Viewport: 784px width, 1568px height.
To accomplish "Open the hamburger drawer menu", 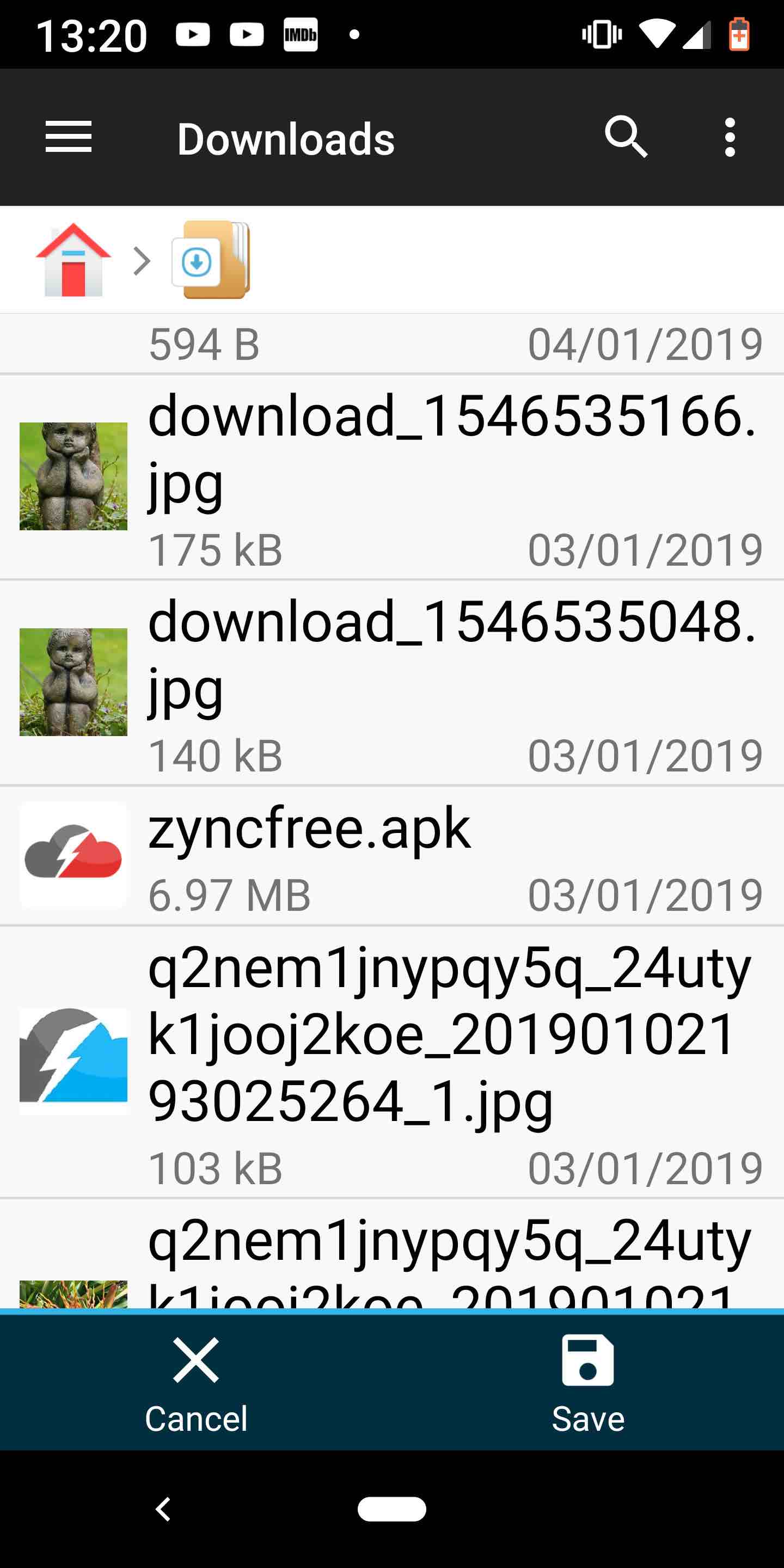I will (x=68, y=137).
